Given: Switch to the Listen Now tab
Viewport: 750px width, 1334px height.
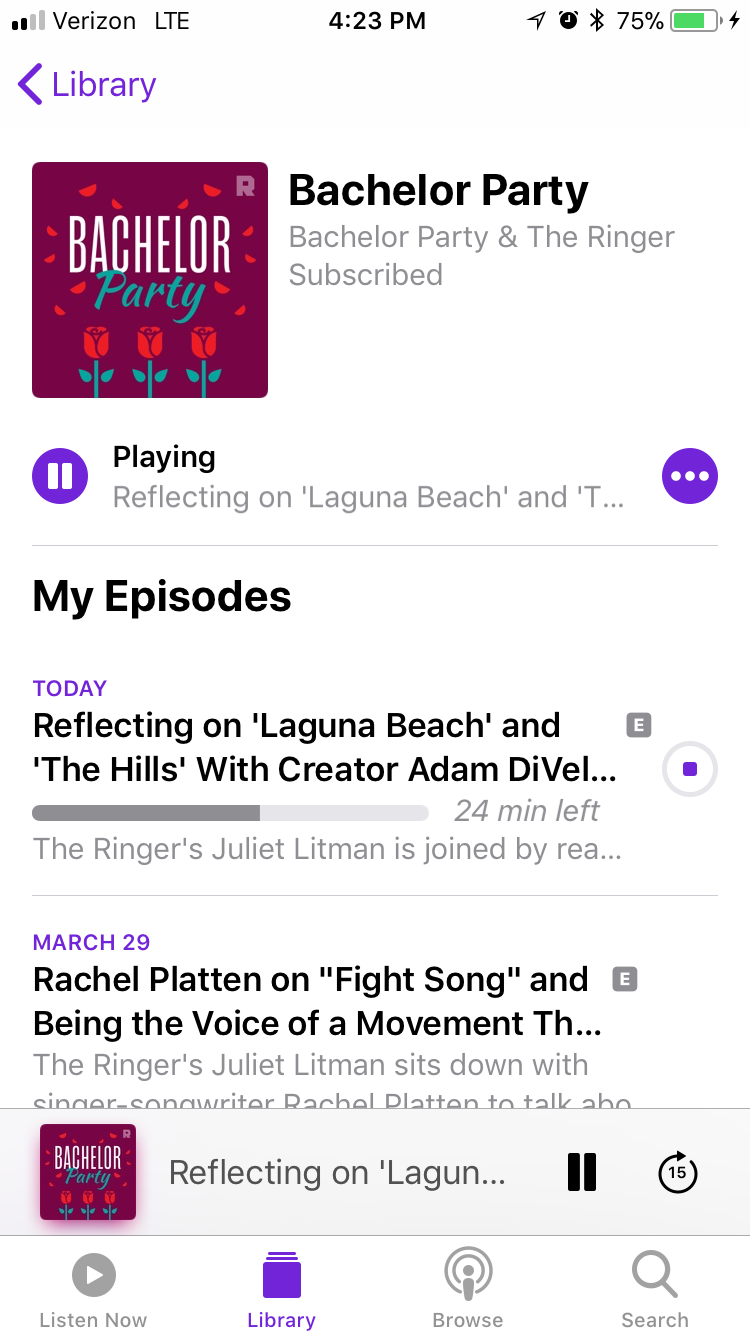Looking at the screenshot, I should [x=93, y=1290].
